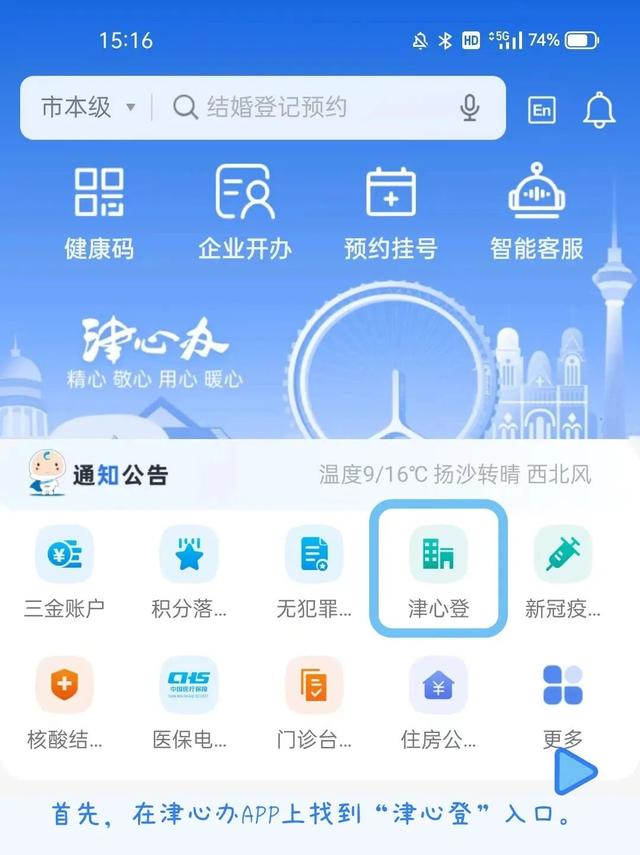Select the 津心登 entry
The height and width of the screenshot is (855, 640).
[x=438, y=569]
